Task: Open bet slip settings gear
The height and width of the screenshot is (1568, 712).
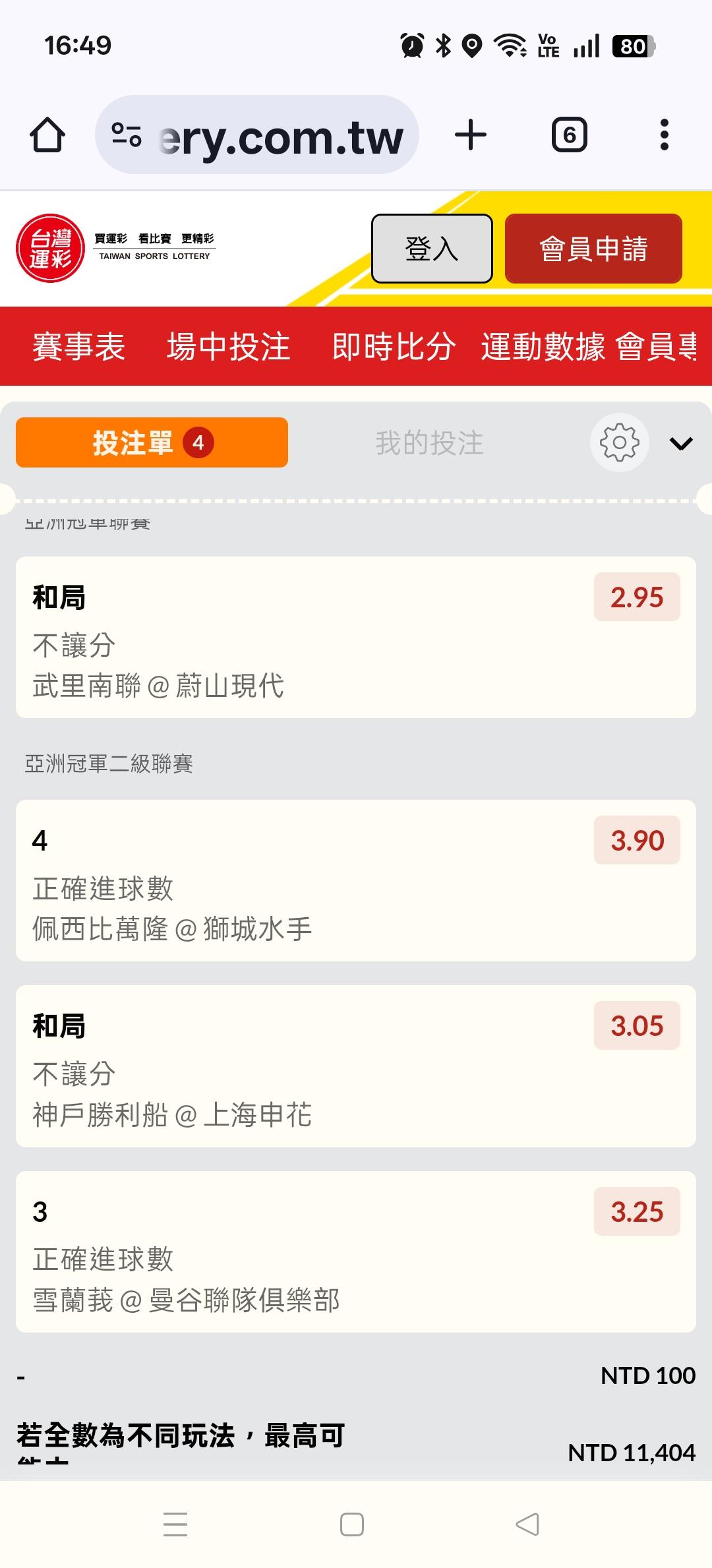Action: point(619,442)
